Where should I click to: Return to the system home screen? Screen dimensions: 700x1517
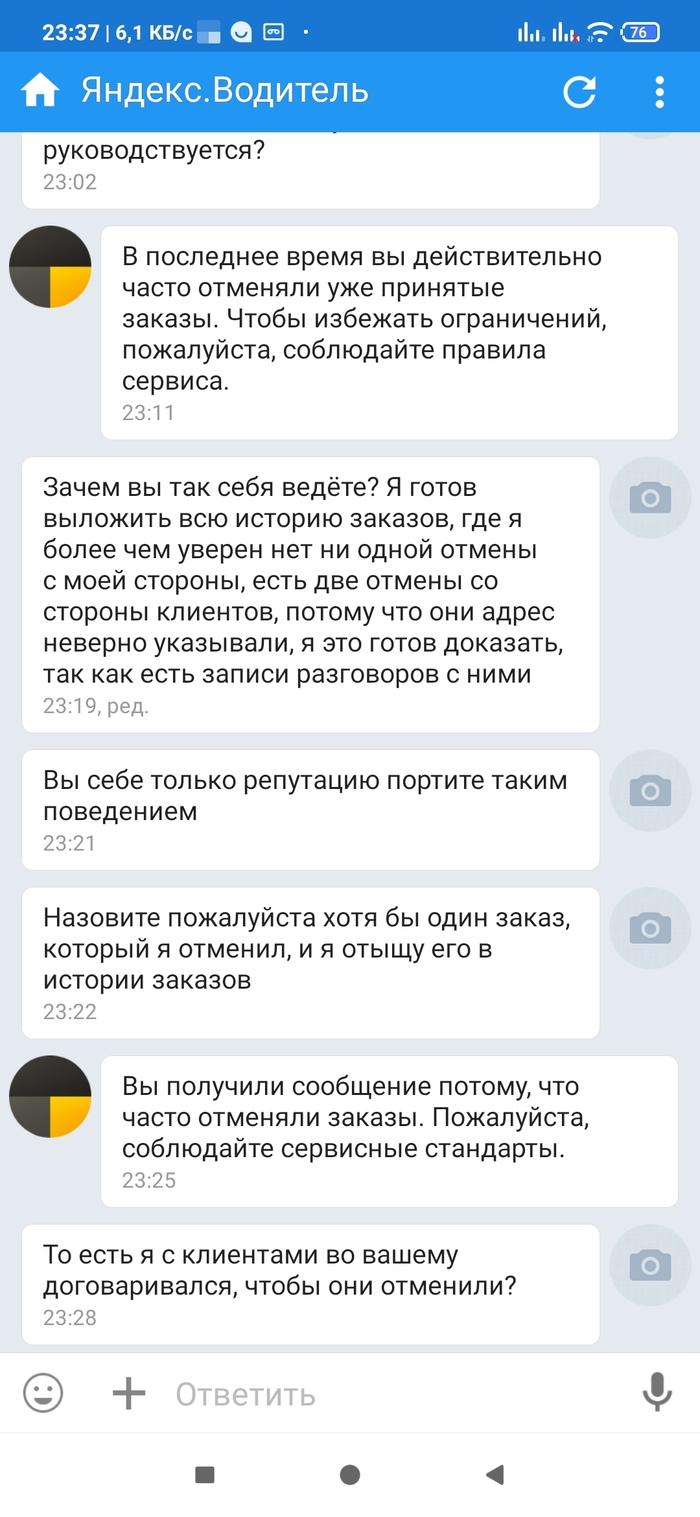[x=350, y=1474]
